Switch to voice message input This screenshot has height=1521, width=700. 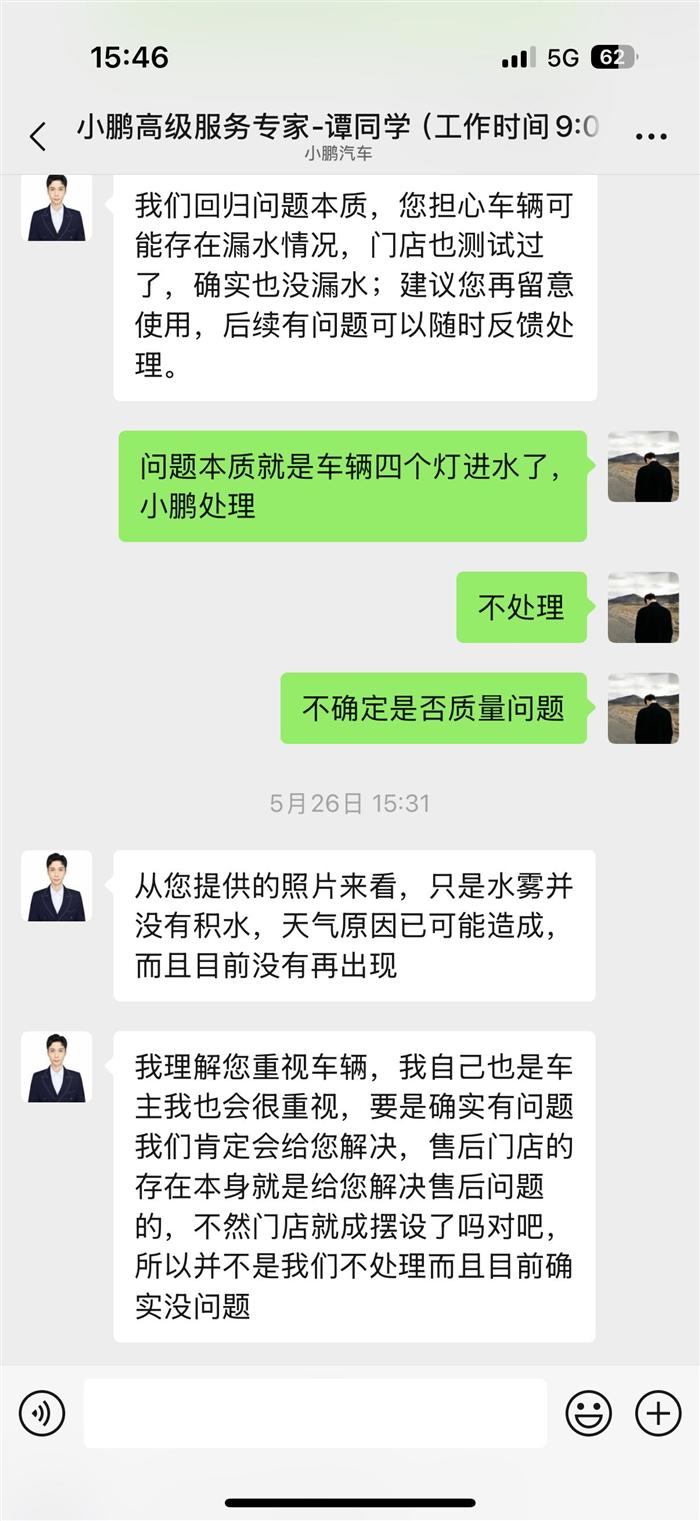pyautogui.click(x=41, y=1413)
